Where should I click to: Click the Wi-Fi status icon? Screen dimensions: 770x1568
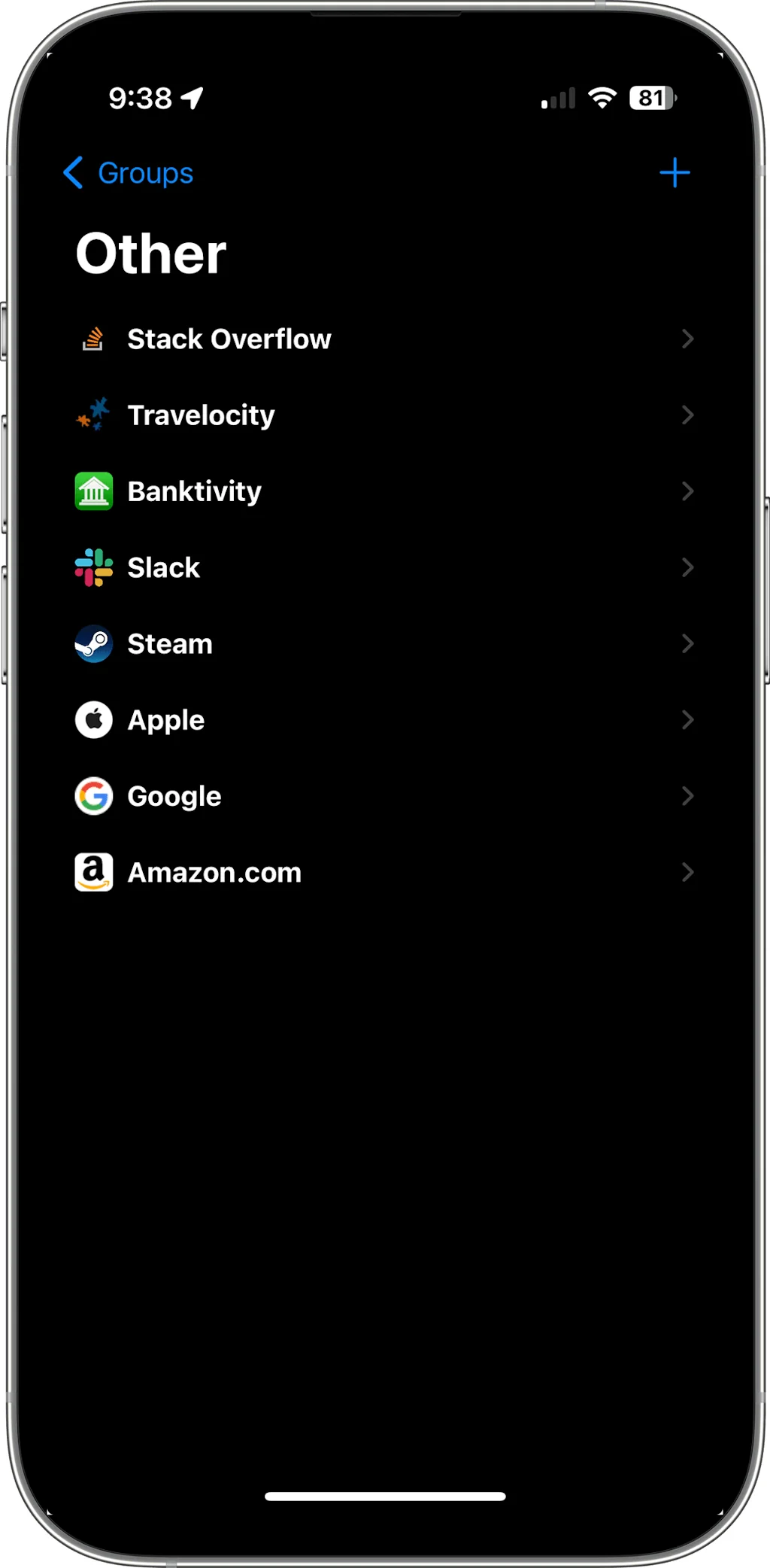tap(601, 98)
